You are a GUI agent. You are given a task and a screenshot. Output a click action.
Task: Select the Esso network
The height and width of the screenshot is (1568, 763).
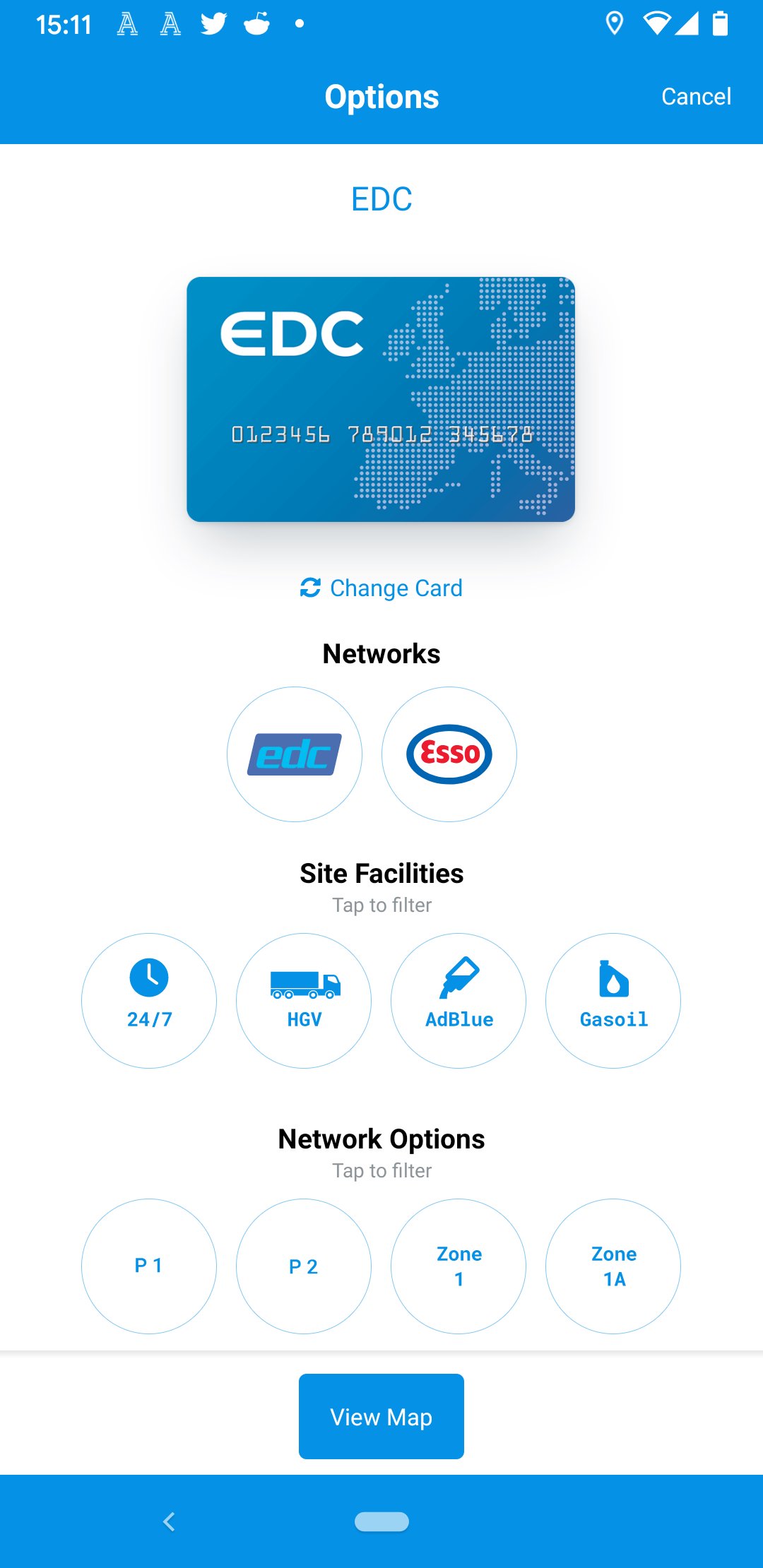449,754
